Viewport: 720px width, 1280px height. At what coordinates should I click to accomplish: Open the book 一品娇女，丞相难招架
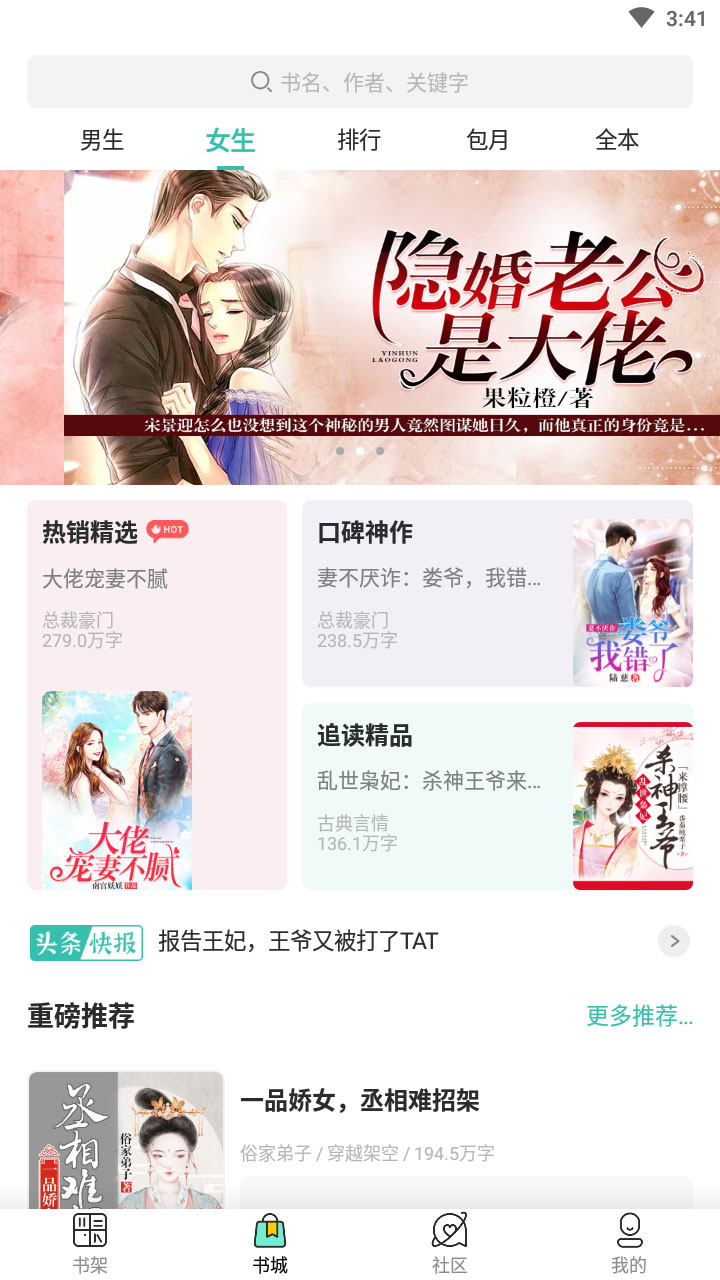360,1102
